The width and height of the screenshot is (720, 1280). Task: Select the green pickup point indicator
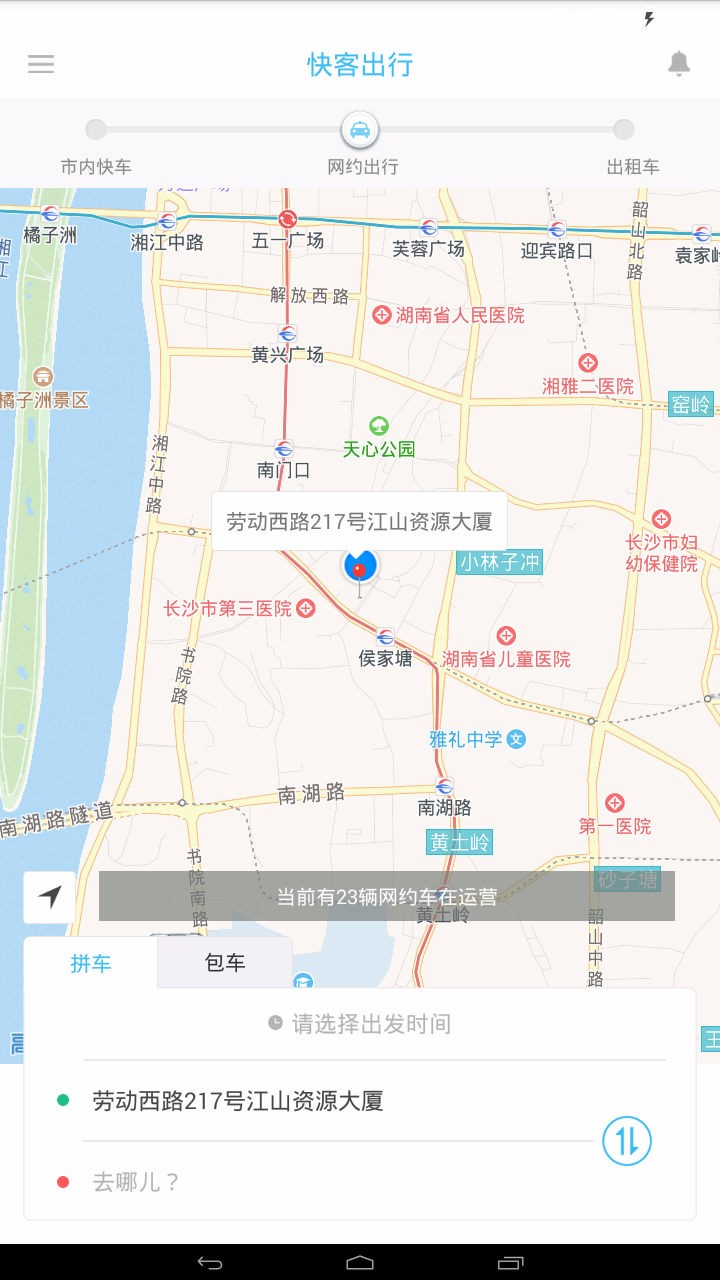coord(63,1101)
